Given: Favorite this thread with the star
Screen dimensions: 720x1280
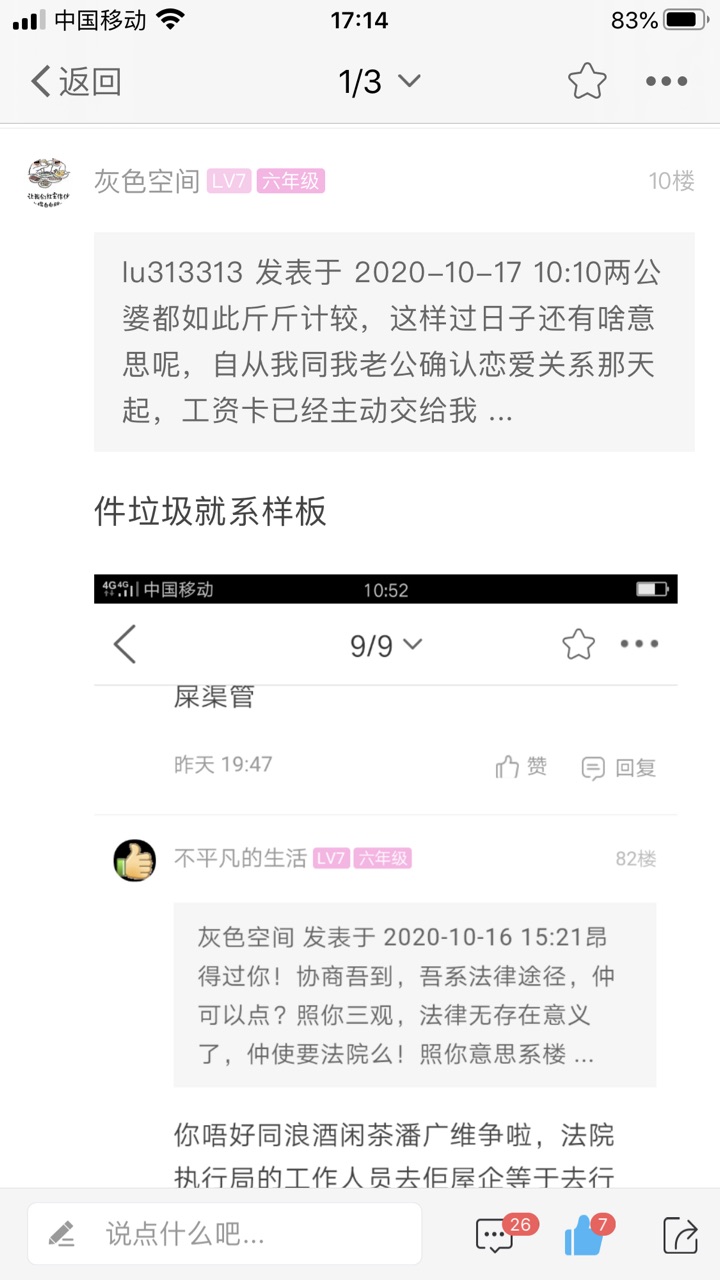Looking at the screenshot, I should tap(587, 81).
